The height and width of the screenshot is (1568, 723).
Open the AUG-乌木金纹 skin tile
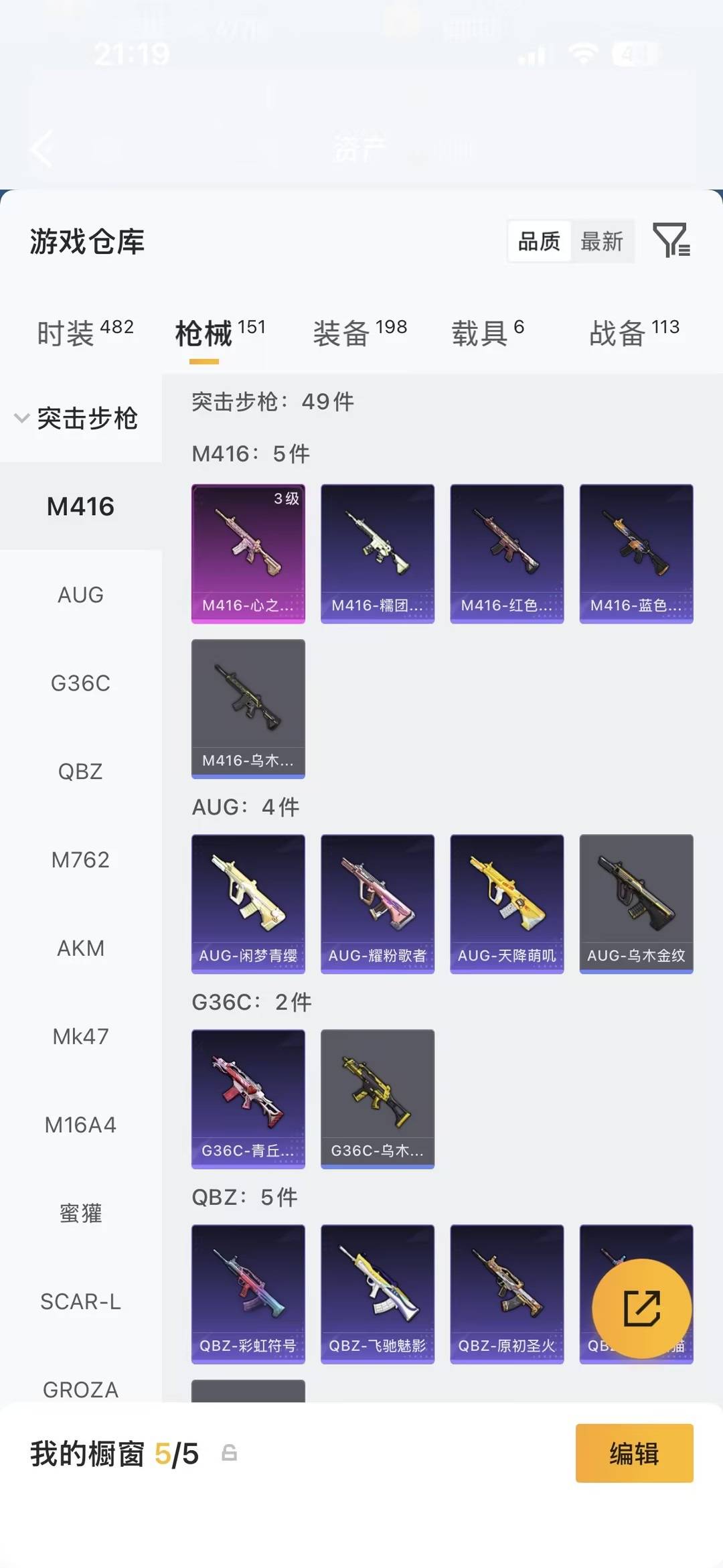point(636,904)
